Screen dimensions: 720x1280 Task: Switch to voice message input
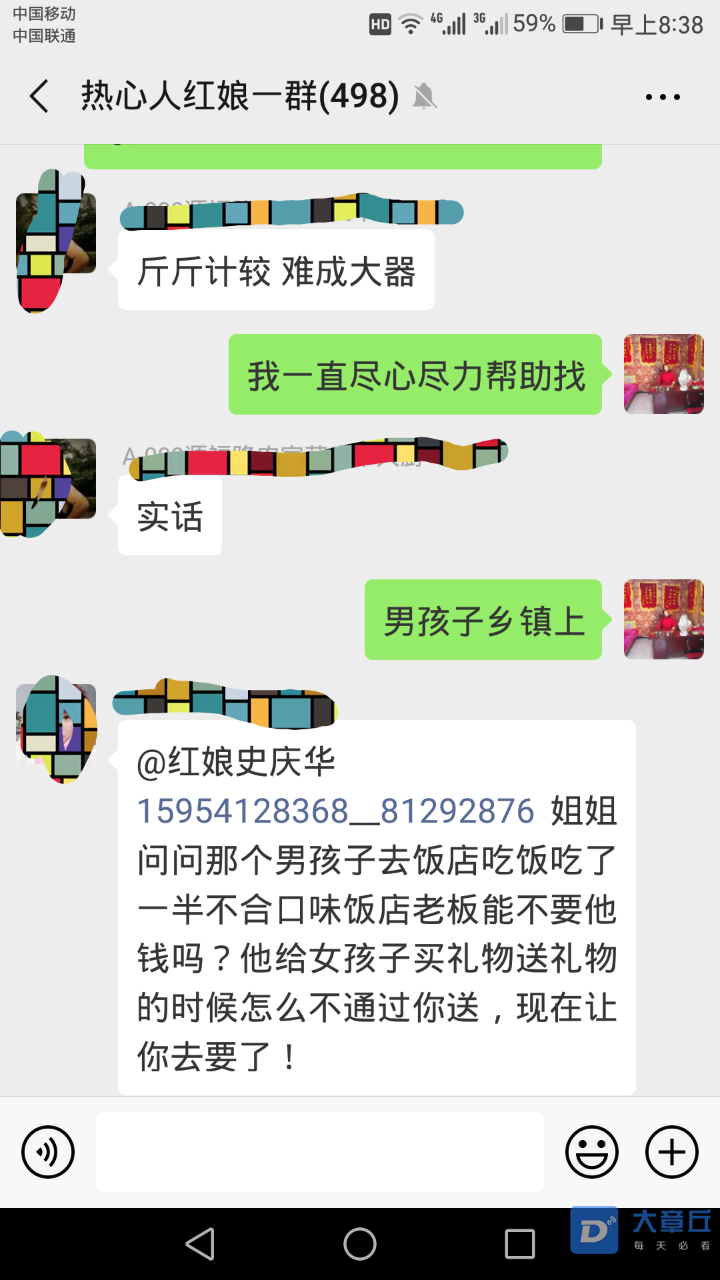48,1152
